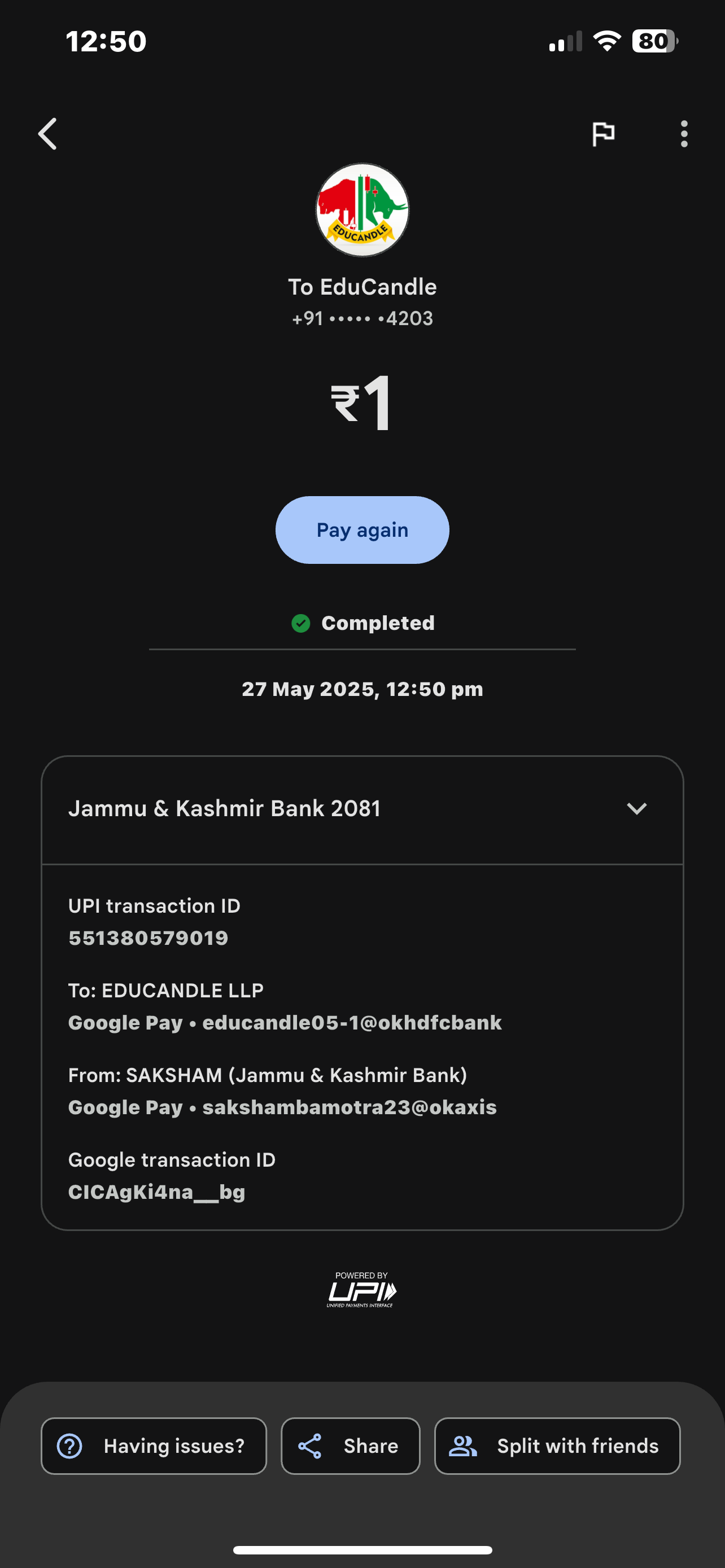Expand Jammu & Kashmir Bank 2081 details
The width and height of the screenshot is (725, 1568).
click(636, 808)
